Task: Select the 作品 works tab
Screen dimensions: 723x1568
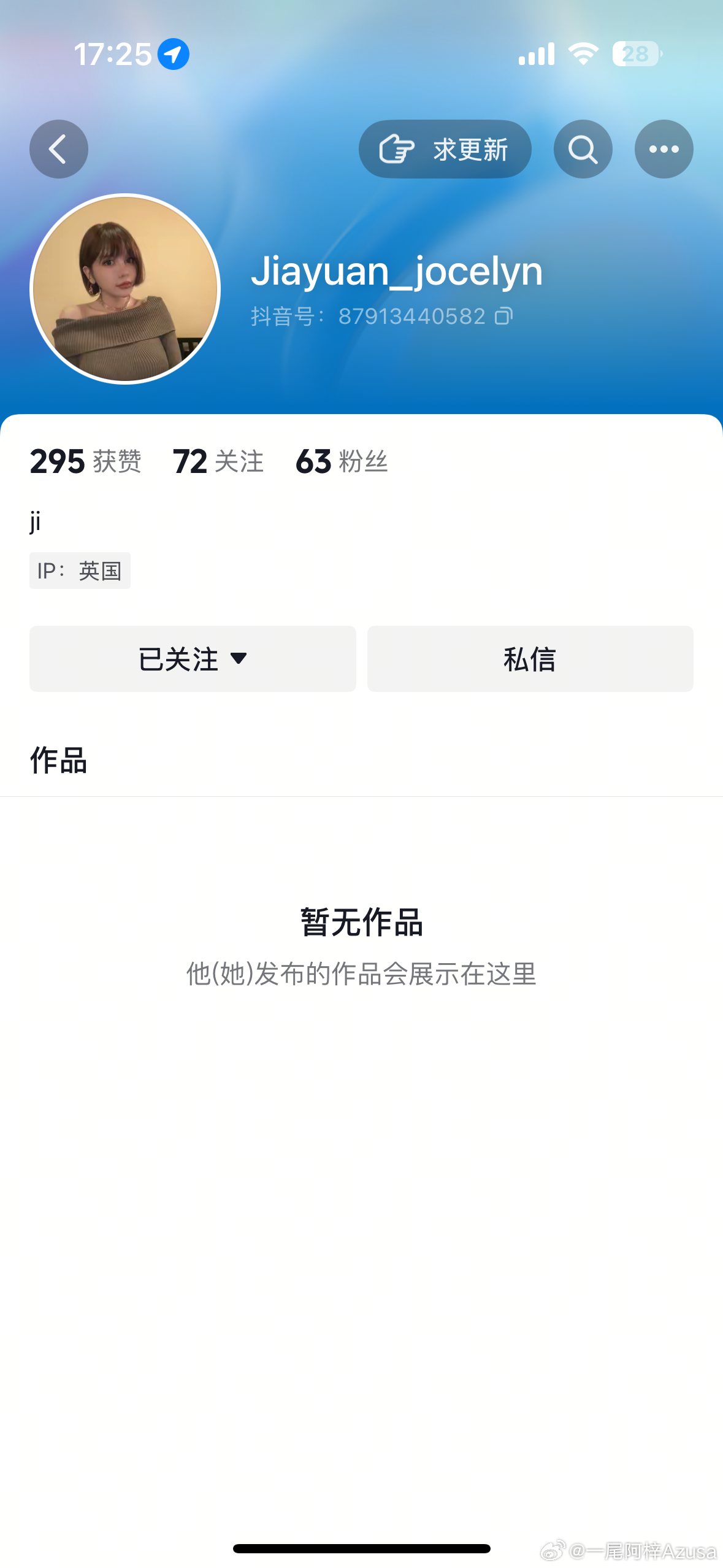Action: tap(59, 761)
